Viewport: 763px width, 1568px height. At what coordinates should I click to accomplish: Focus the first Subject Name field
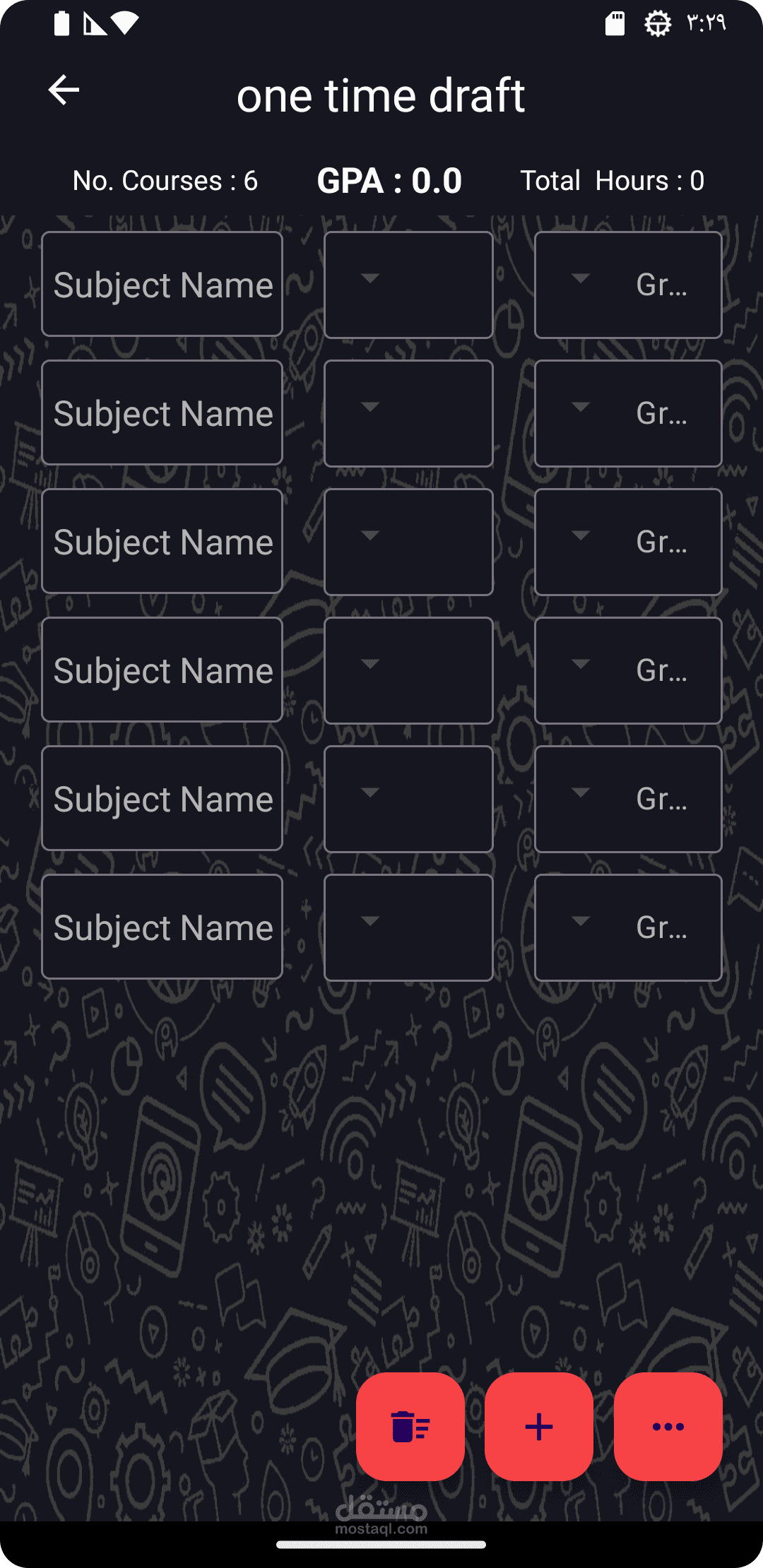162,285
